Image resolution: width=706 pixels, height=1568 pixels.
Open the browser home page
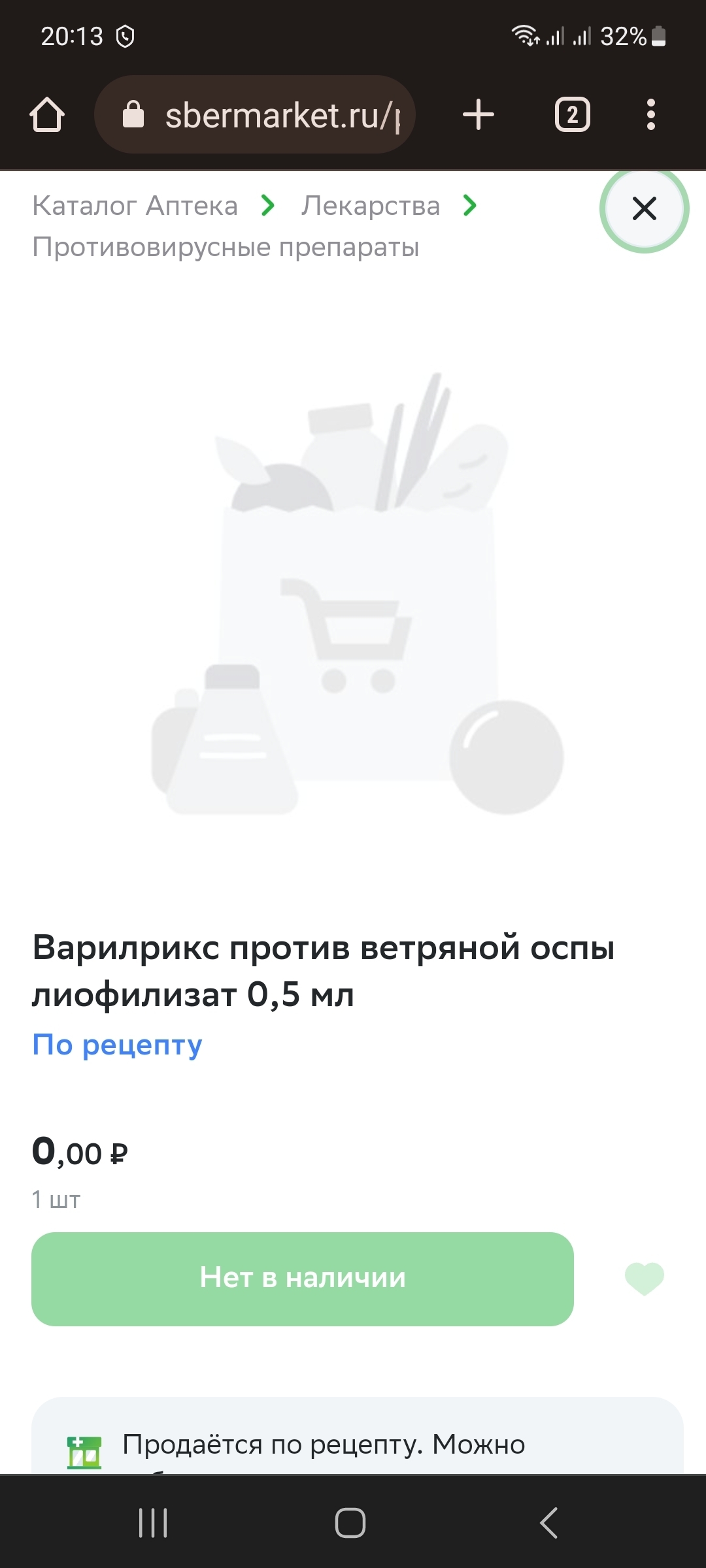click(47, 115)
